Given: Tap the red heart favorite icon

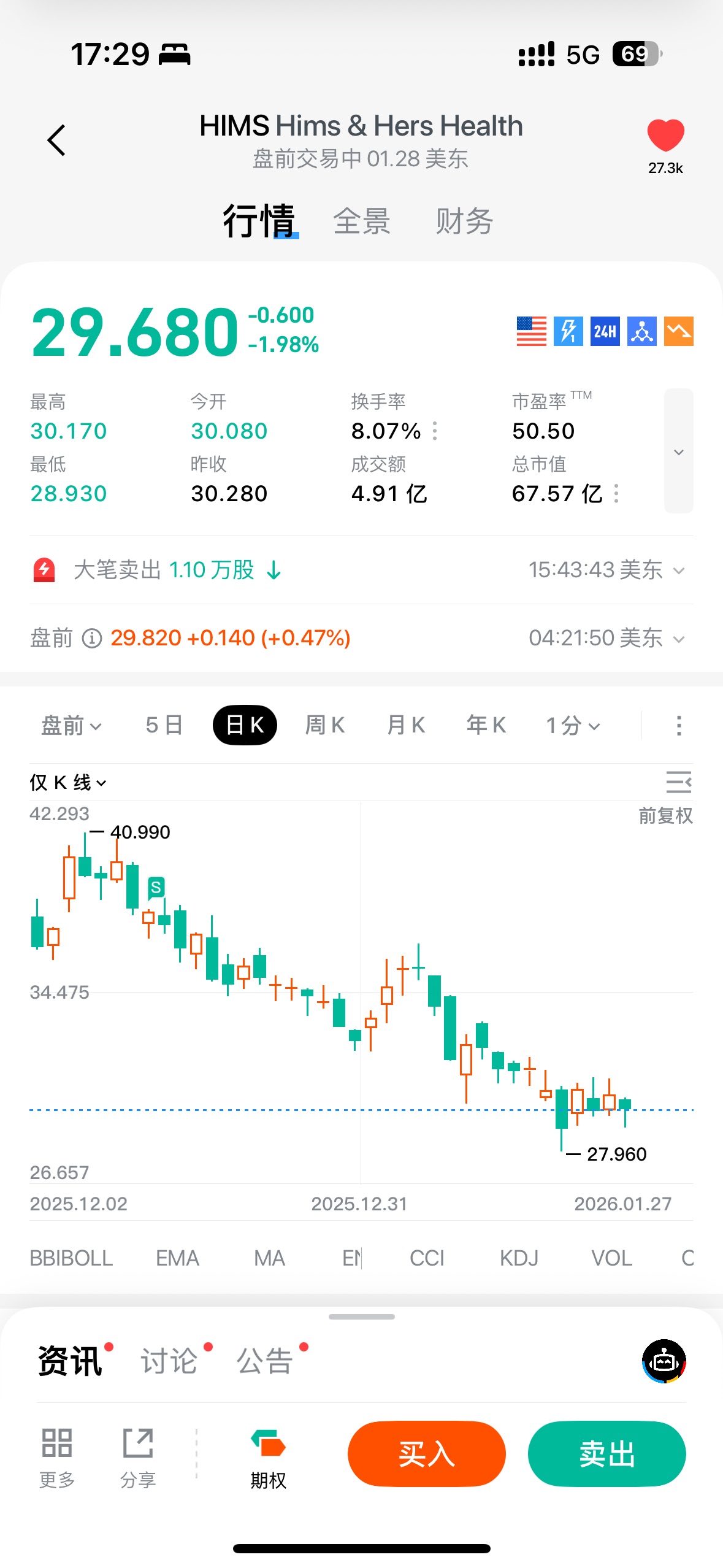Looking at the screenshot, I should (665, 136).
